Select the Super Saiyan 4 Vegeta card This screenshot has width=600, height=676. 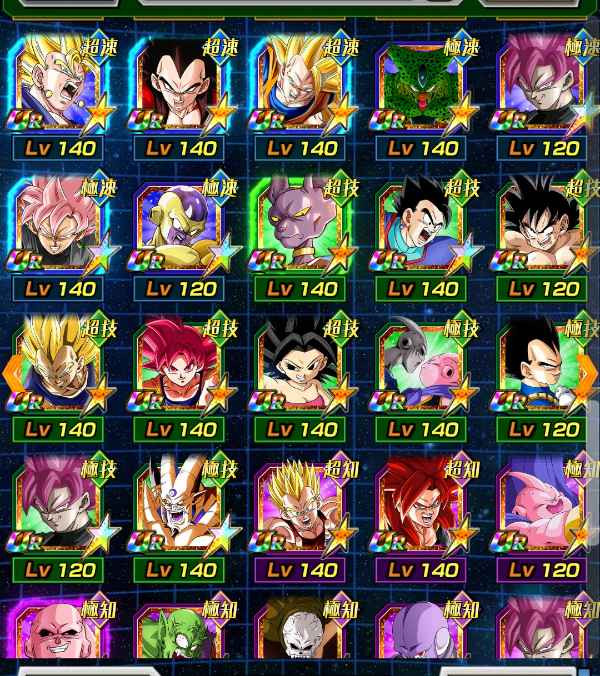pos(180,88)
